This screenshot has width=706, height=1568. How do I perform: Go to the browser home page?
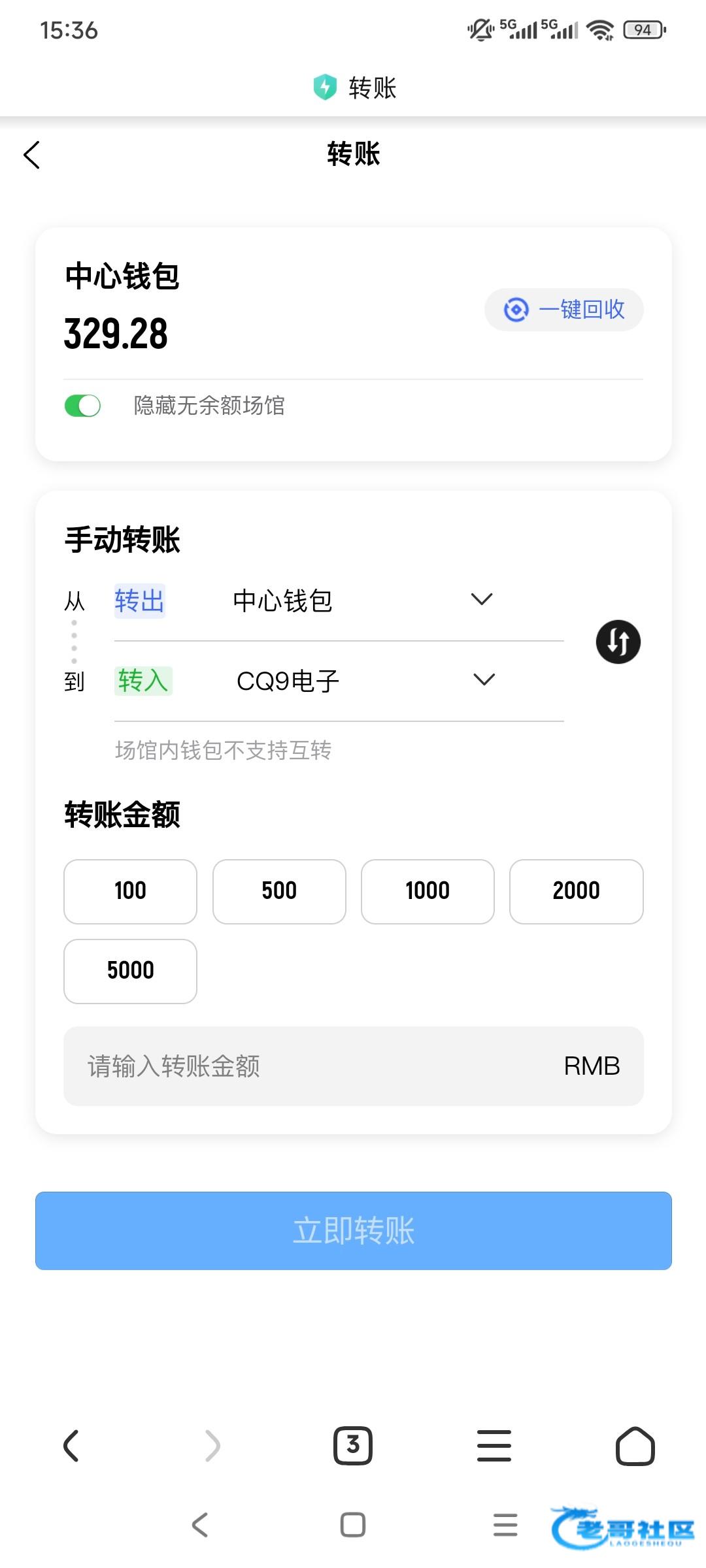point(635,1445)
